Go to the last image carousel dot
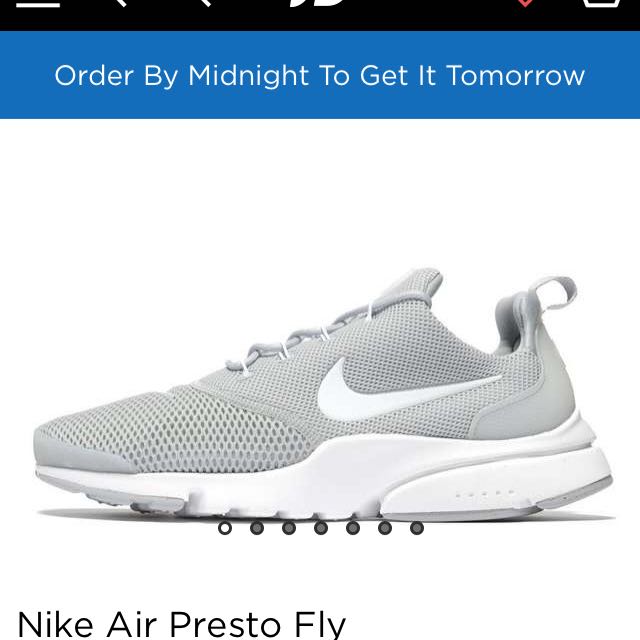 click(x=417, y=528)
